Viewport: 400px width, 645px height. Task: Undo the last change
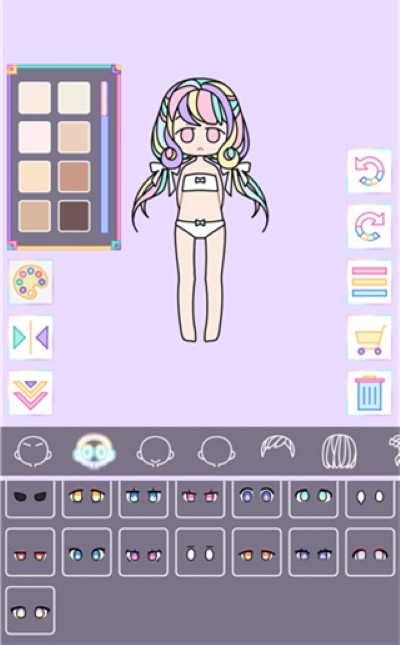point(369,171)
